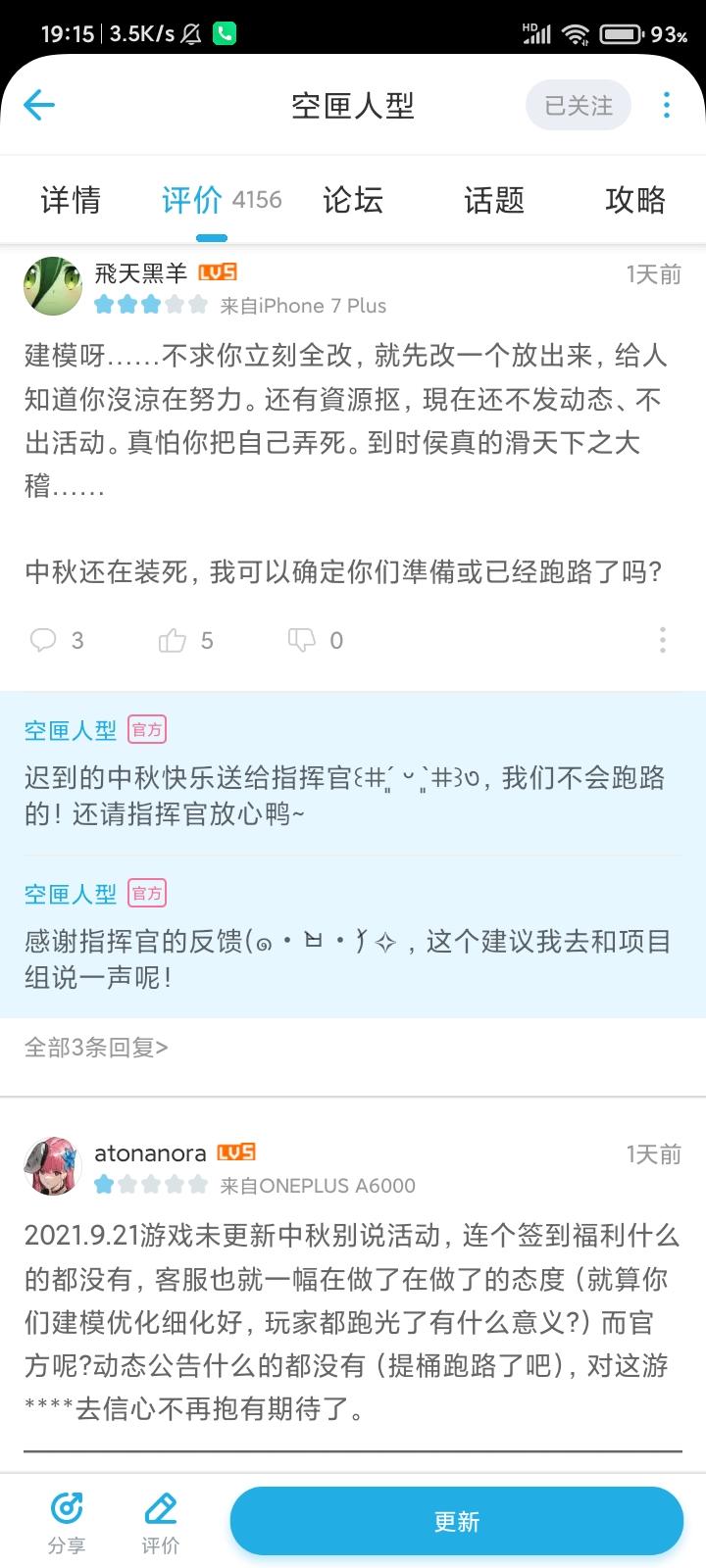The width and height of the screenshot is (706, 1568).
Task: Switch to the 论坛 tab
Action: tap(353, 200)
